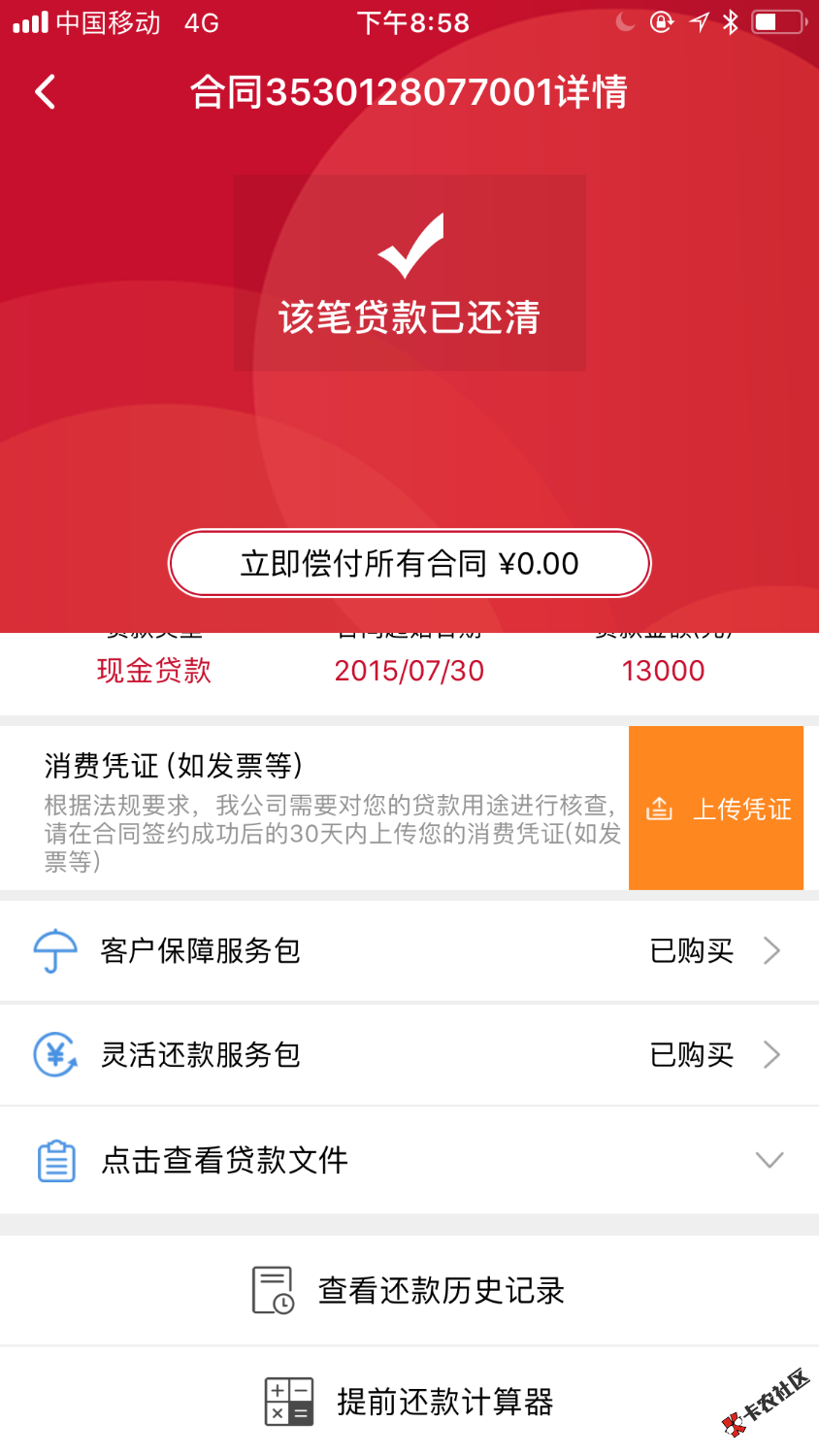Viewport: 819px width, 1456px height.
Task: Open 提前还款计算器
Action: click(409, 1402)
